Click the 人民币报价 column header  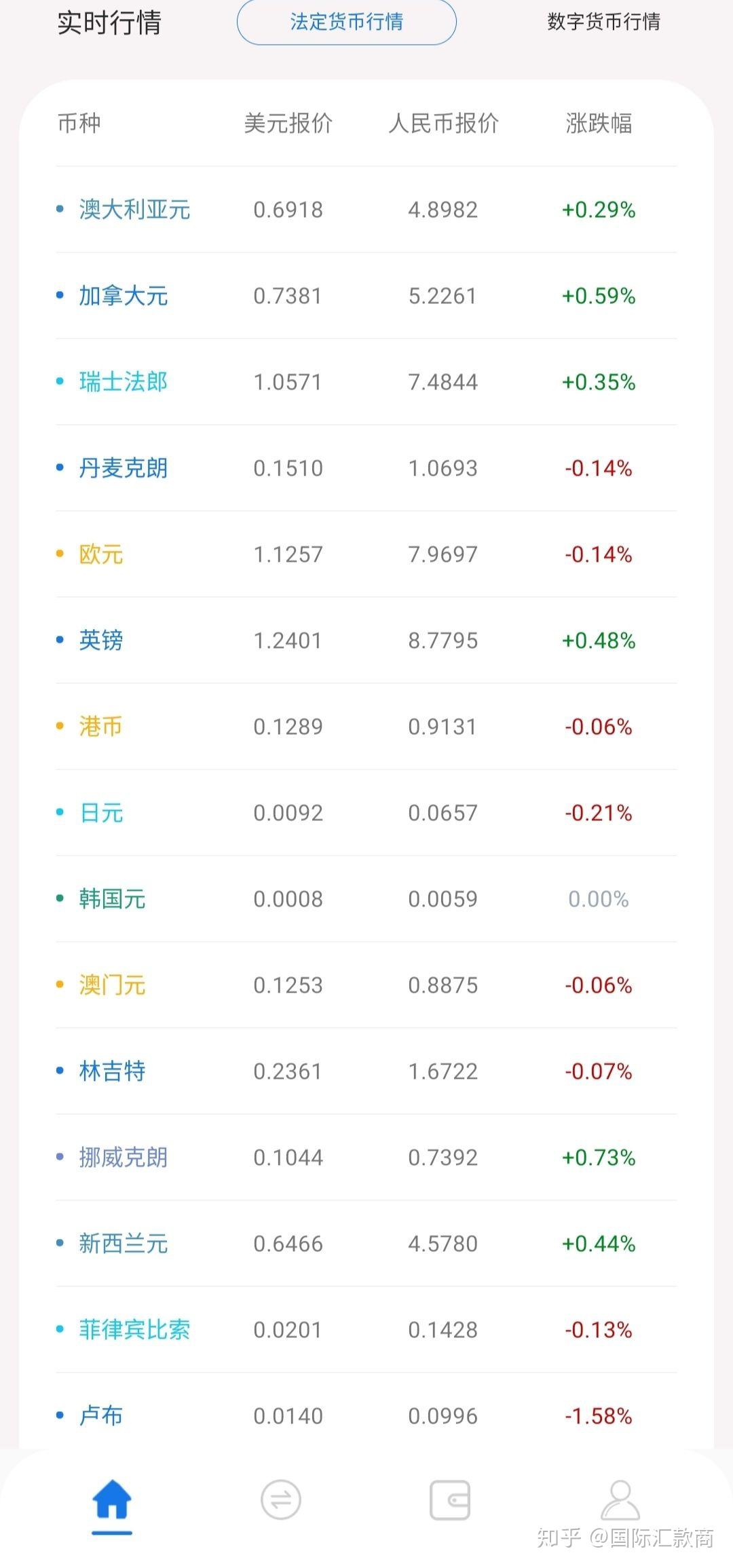pos(446,123)
